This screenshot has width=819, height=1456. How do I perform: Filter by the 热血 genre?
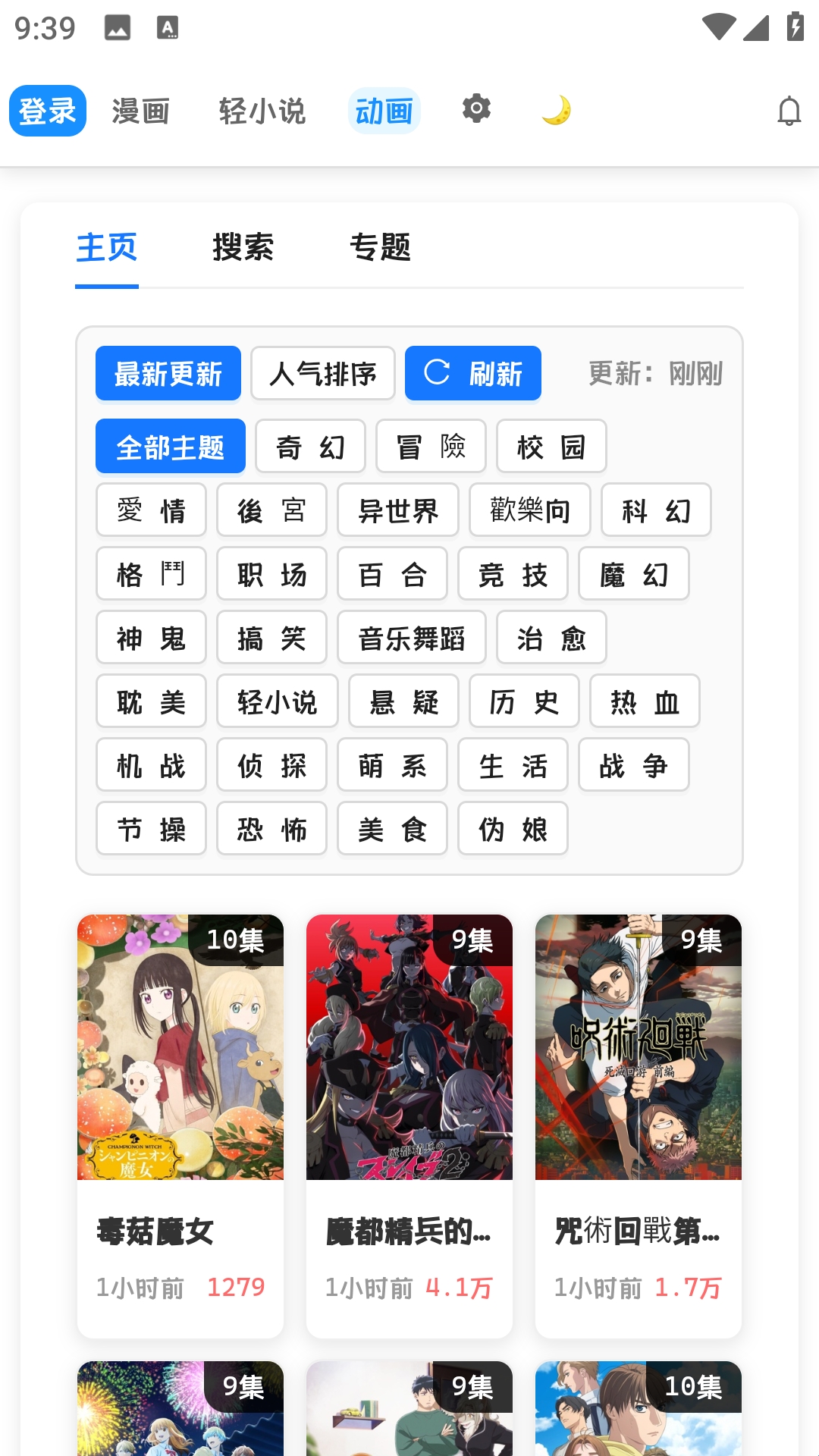pos(645,701)
